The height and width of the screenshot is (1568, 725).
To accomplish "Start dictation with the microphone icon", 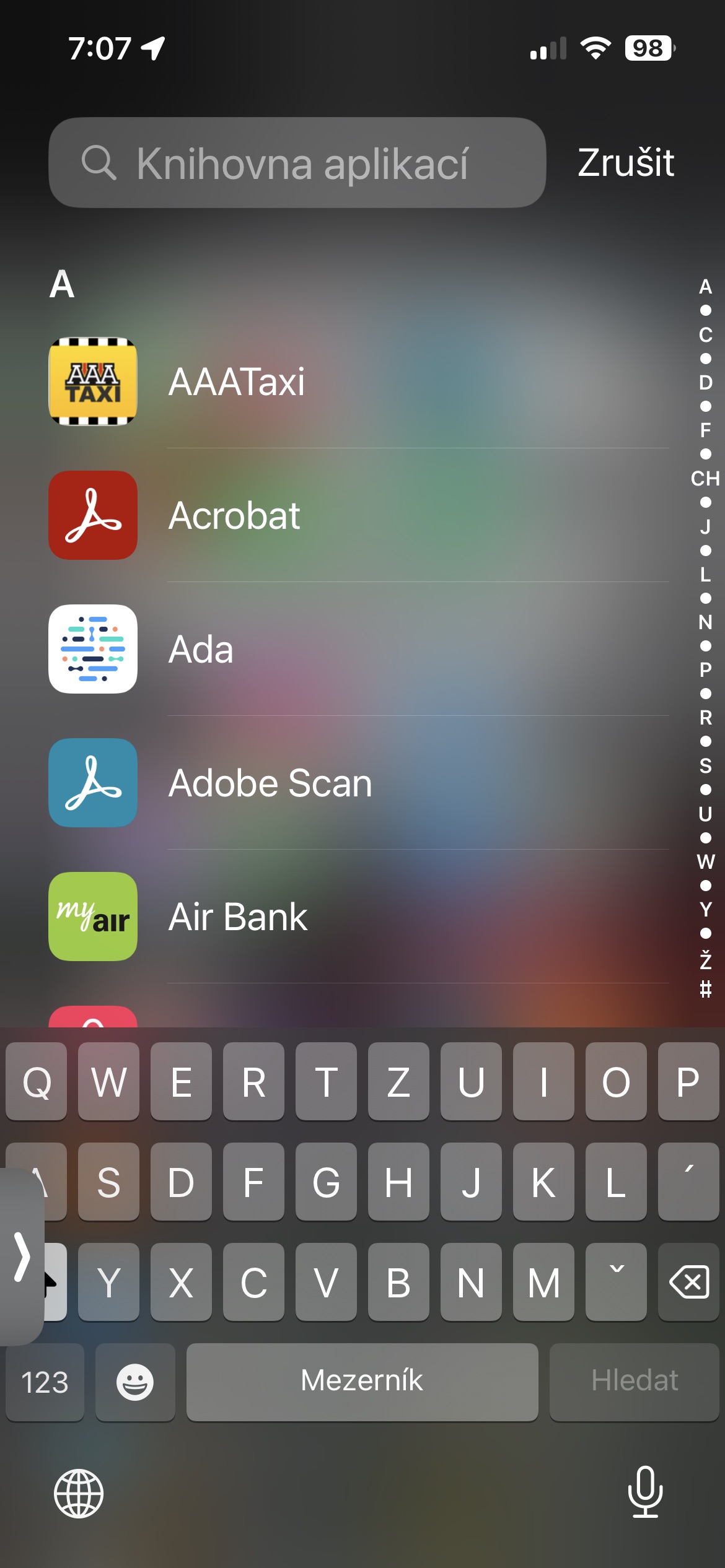I will coord(645,1492).
